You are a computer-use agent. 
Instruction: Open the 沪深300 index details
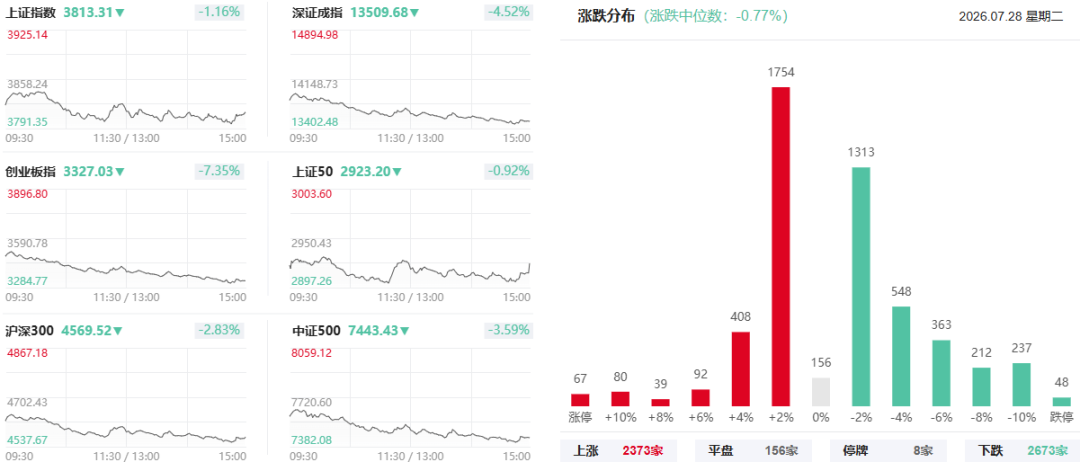125,391
